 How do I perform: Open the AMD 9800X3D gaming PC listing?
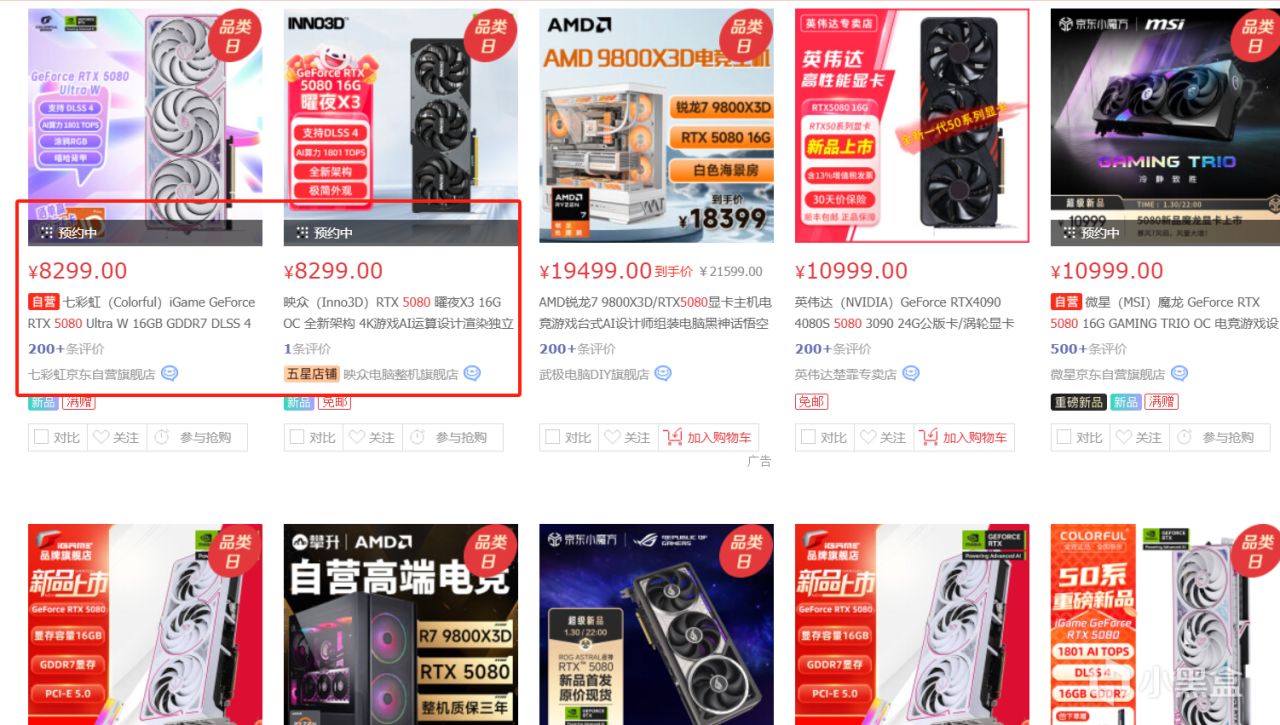pyautogui.click(x=654, y=312)
